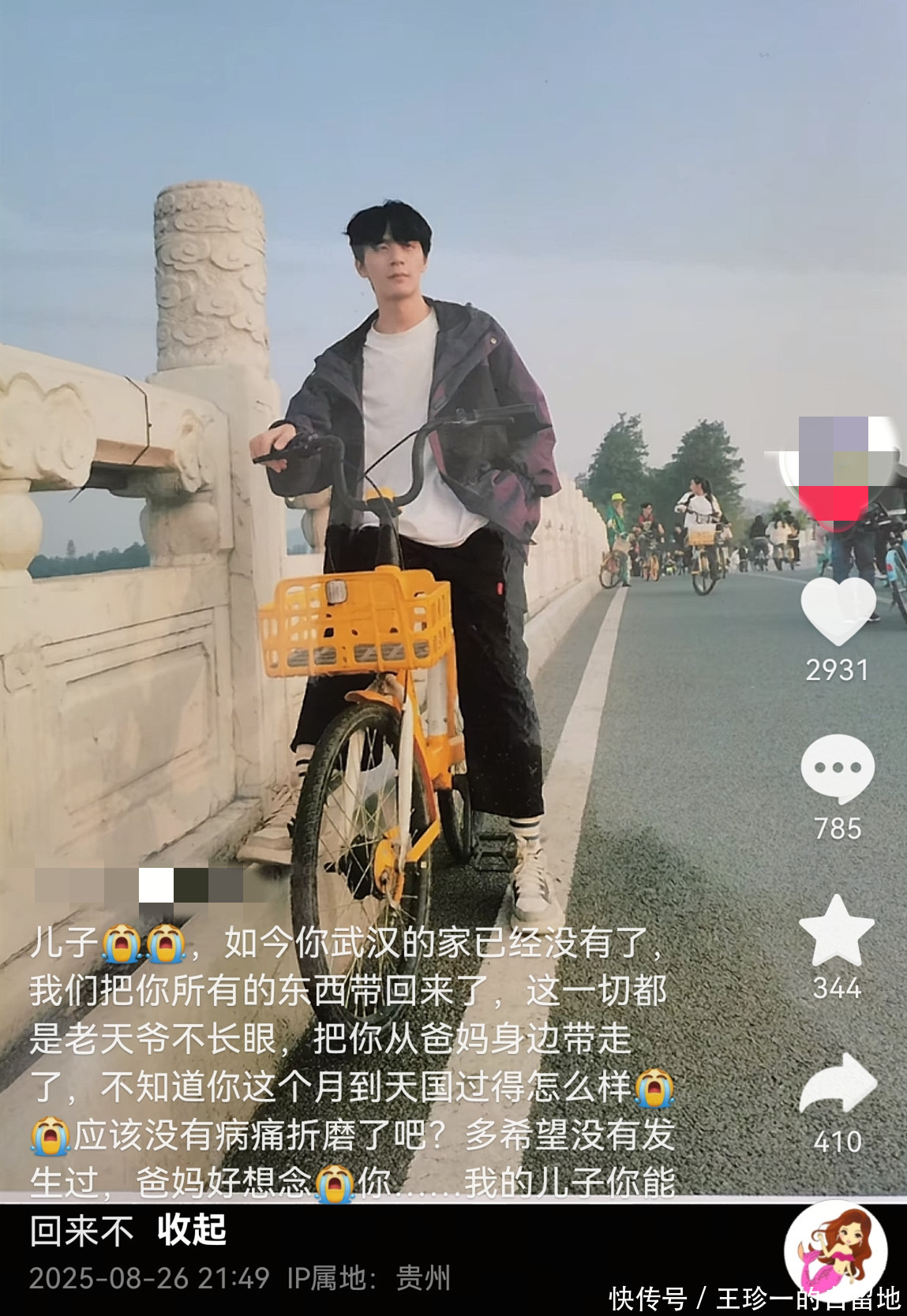
Task: Share this video using the arrow icon
Action: (838, 1086)
